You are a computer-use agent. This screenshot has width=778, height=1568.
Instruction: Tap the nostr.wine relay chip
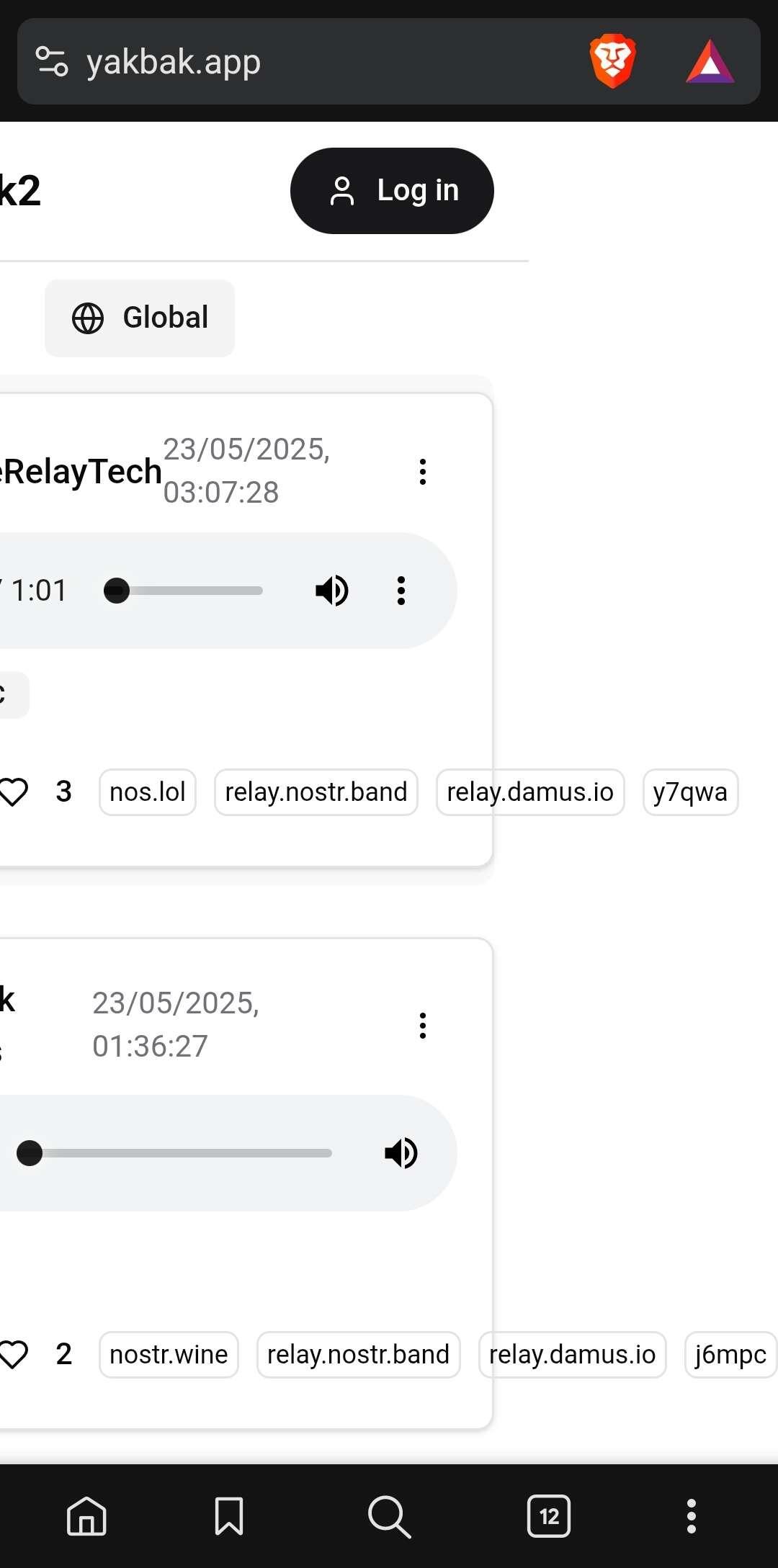pyautogui.click(x=169, y=1355)
